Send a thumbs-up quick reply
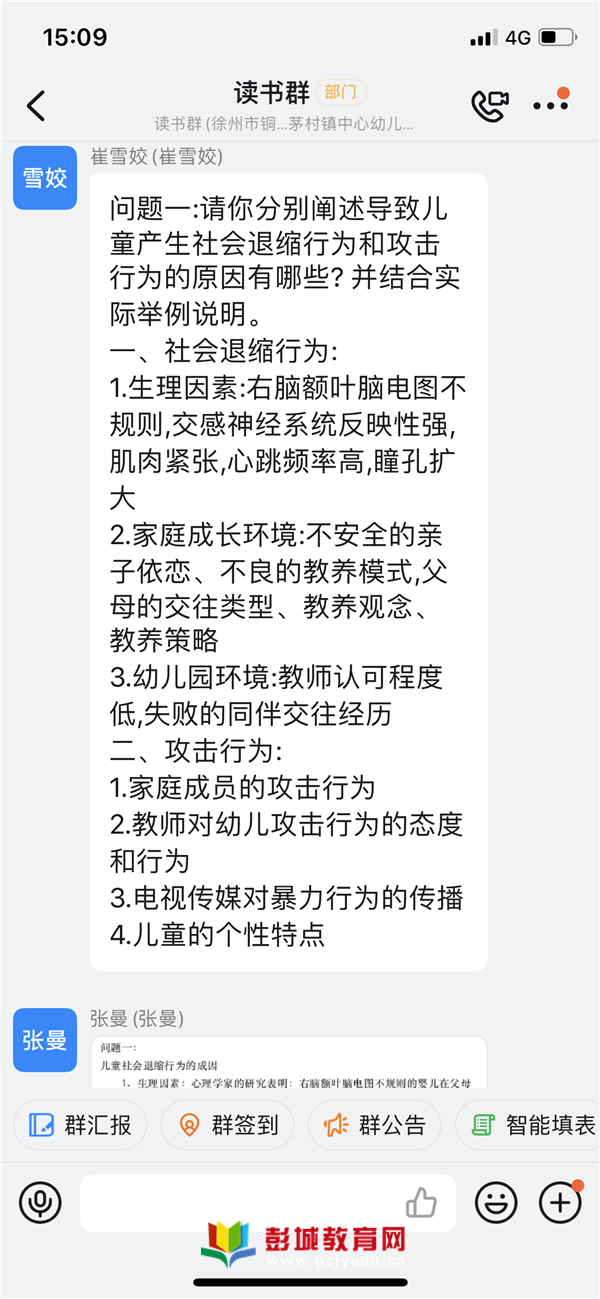 tap(421, 1202)
